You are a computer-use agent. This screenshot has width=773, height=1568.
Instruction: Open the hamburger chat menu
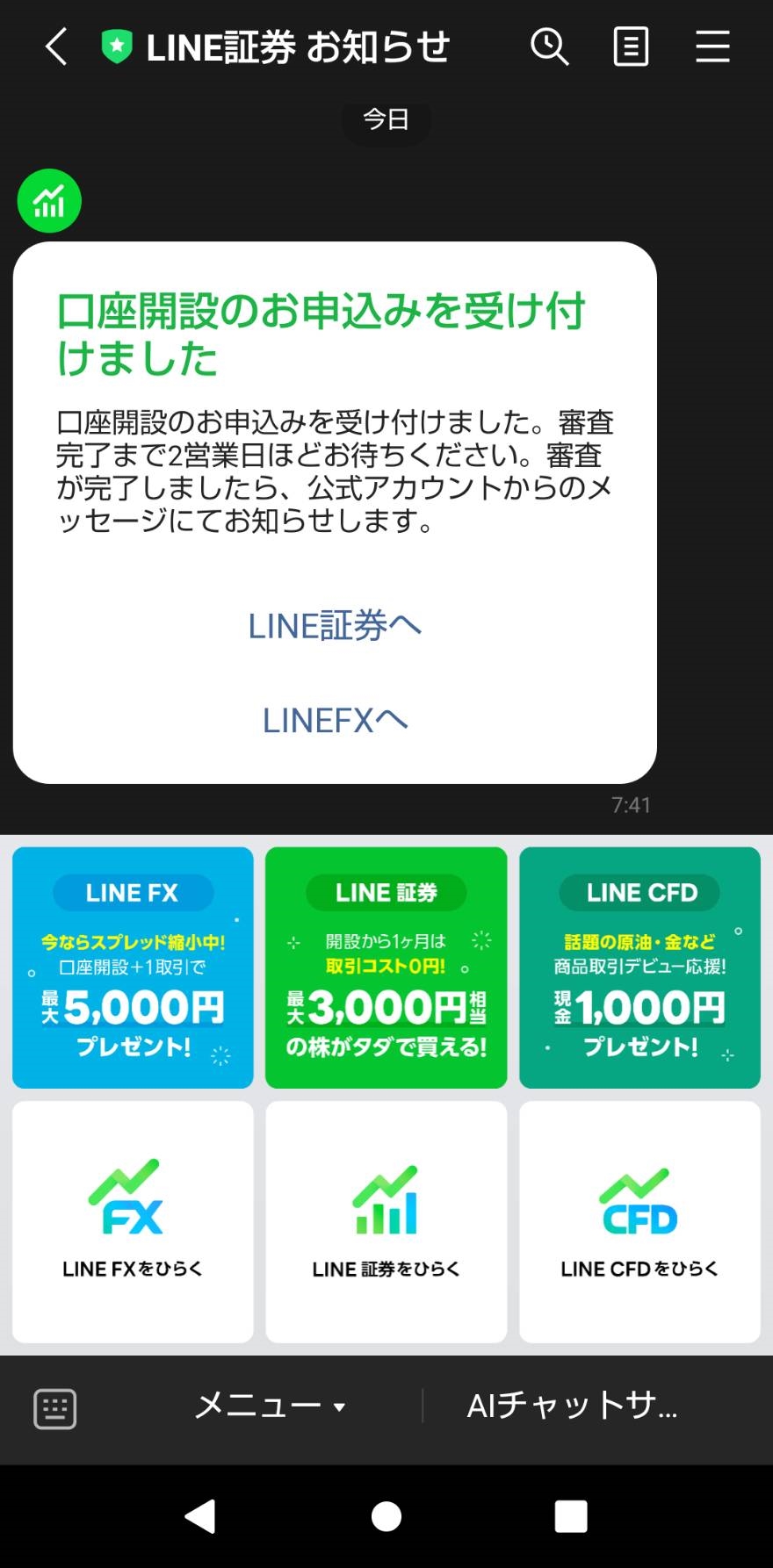(712, 47)
